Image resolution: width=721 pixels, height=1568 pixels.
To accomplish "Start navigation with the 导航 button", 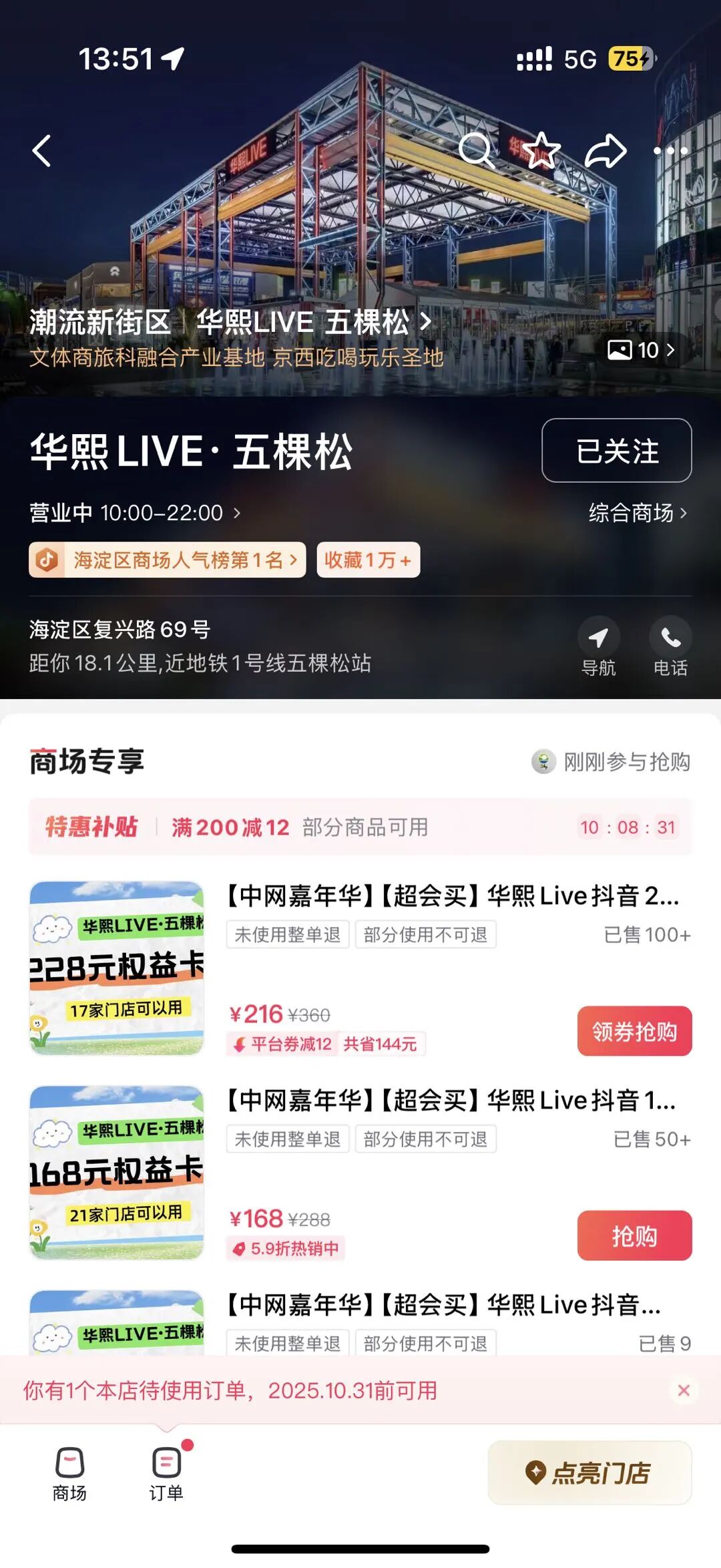I will [x=598, y=646].
